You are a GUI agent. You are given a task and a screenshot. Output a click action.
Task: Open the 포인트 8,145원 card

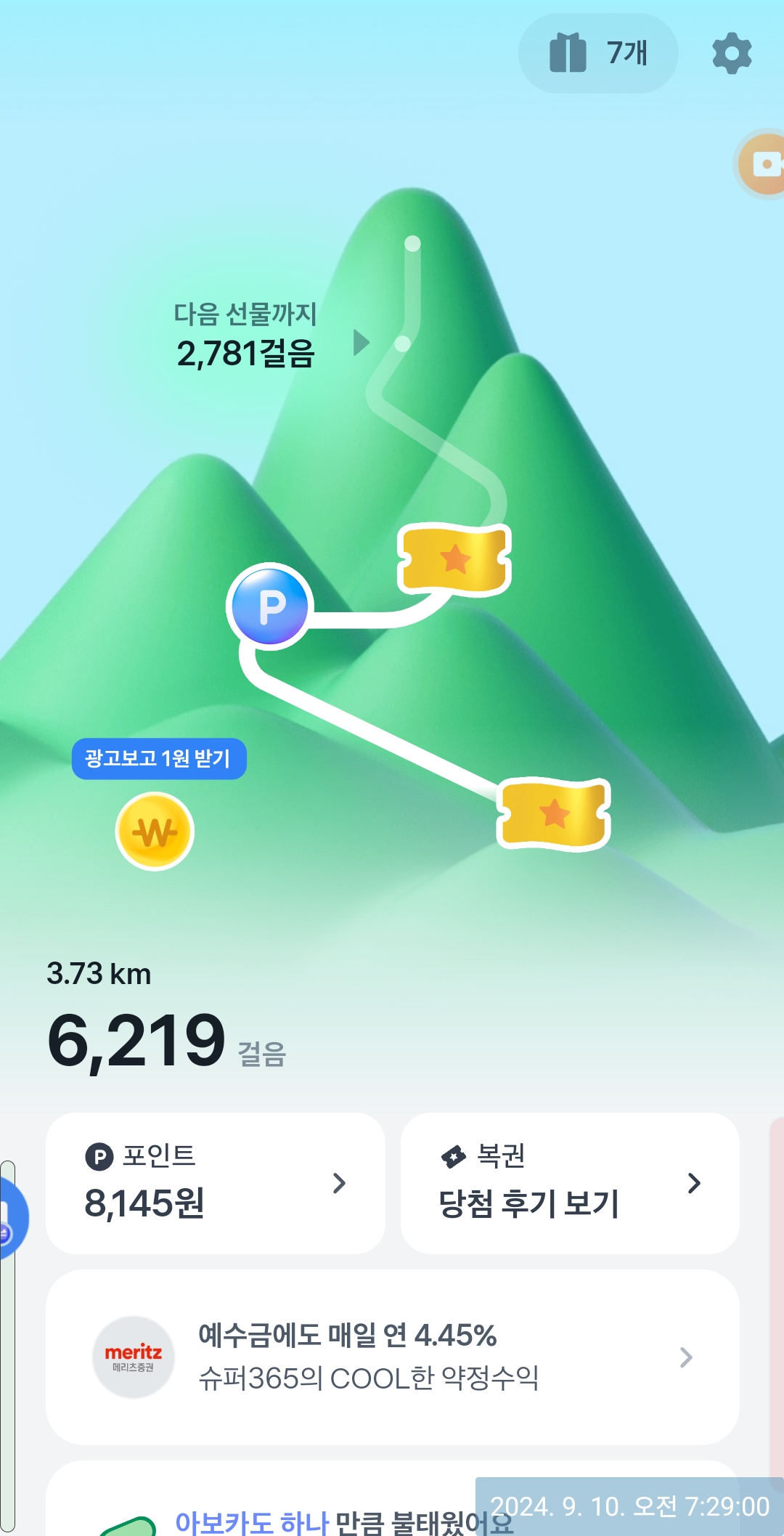215,1183
